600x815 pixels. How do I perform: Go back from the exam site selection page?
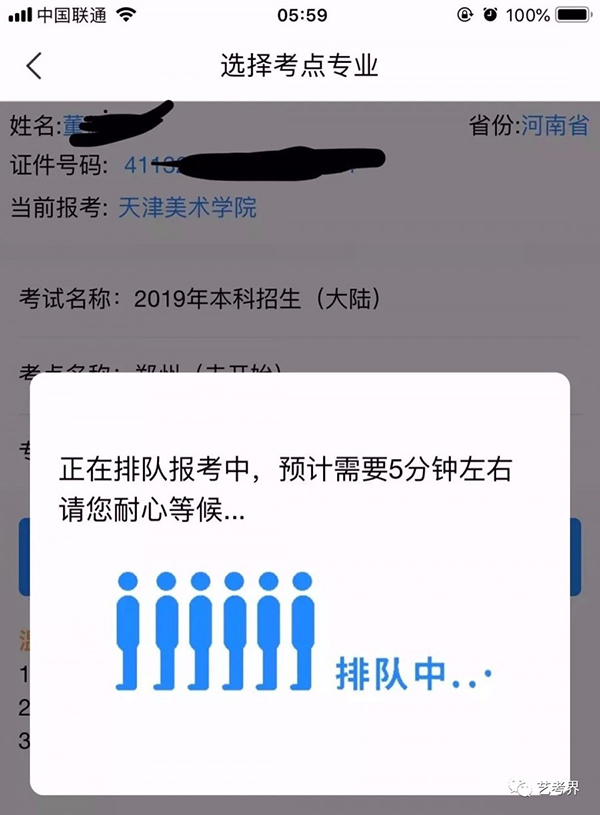(x=35, y=66)
